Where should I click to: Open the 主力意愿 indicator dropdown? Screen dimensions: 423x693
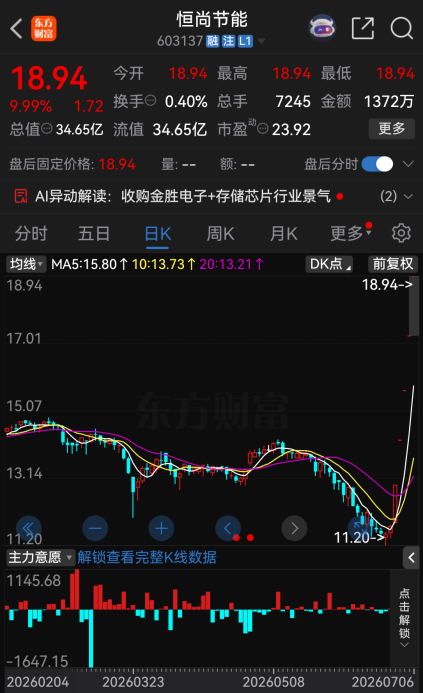tap(40, 557)
